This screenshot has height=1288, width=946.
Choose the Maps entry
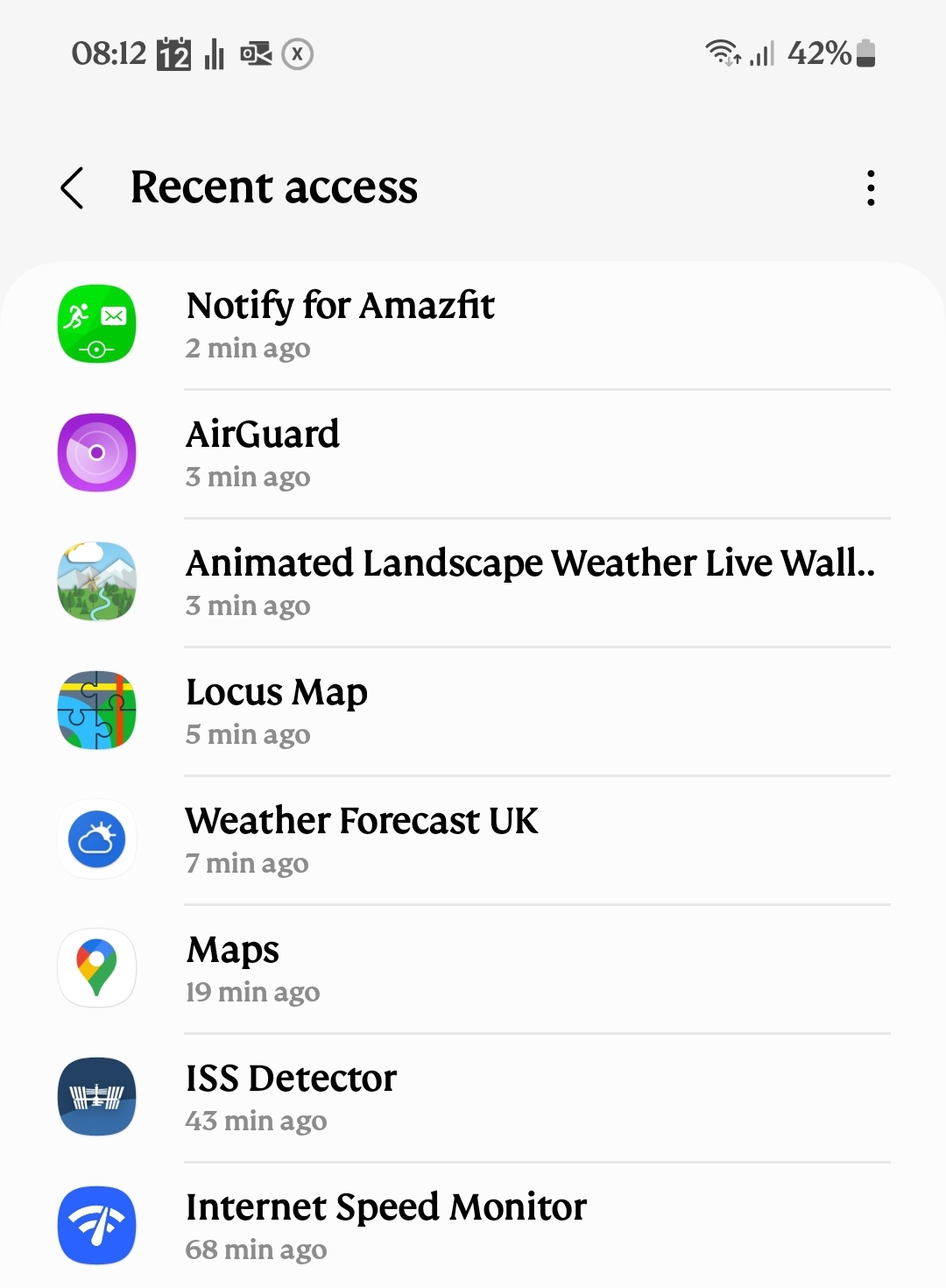tap(473, 969)
